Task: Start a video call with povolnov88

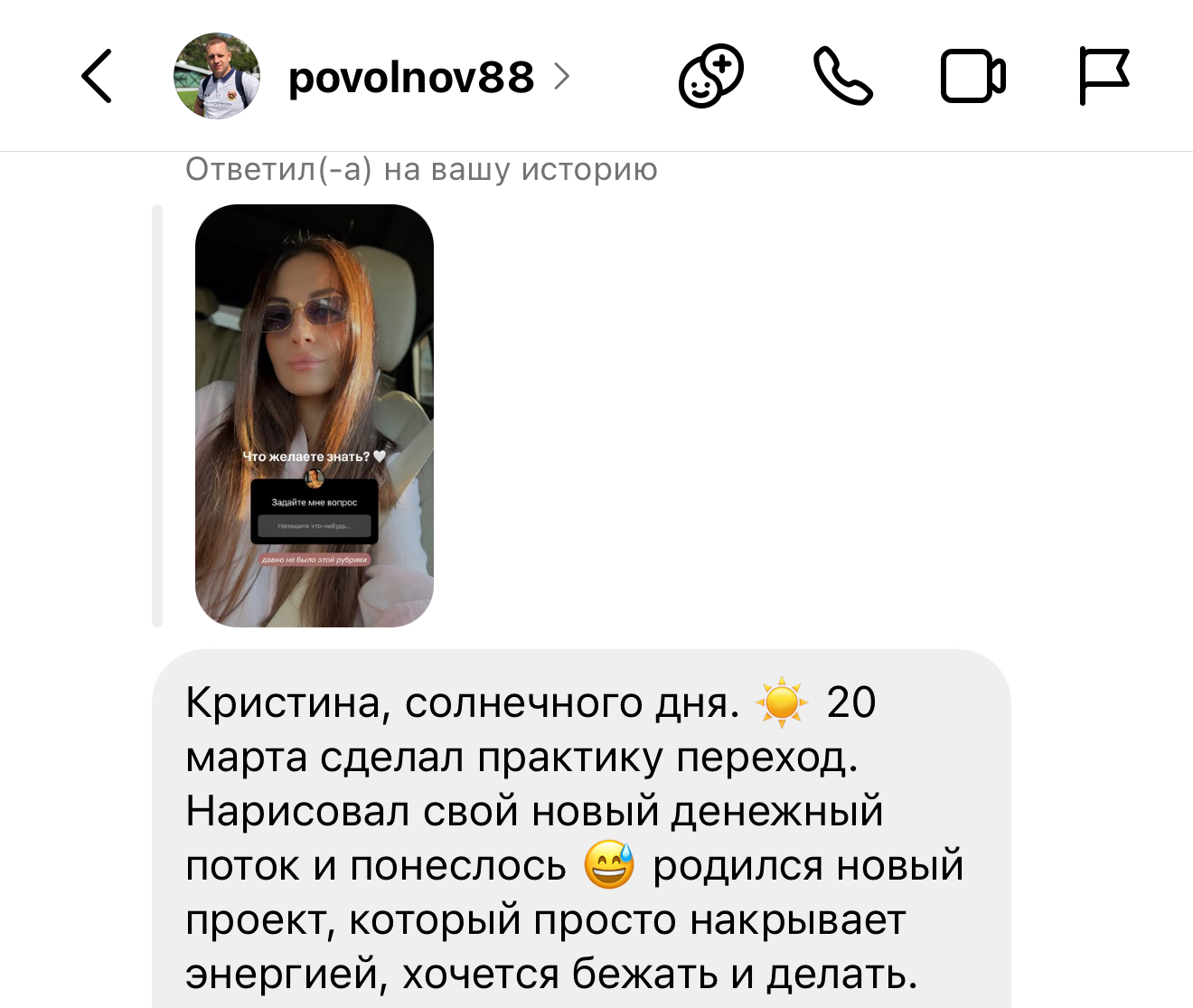Action: (972, 77)
